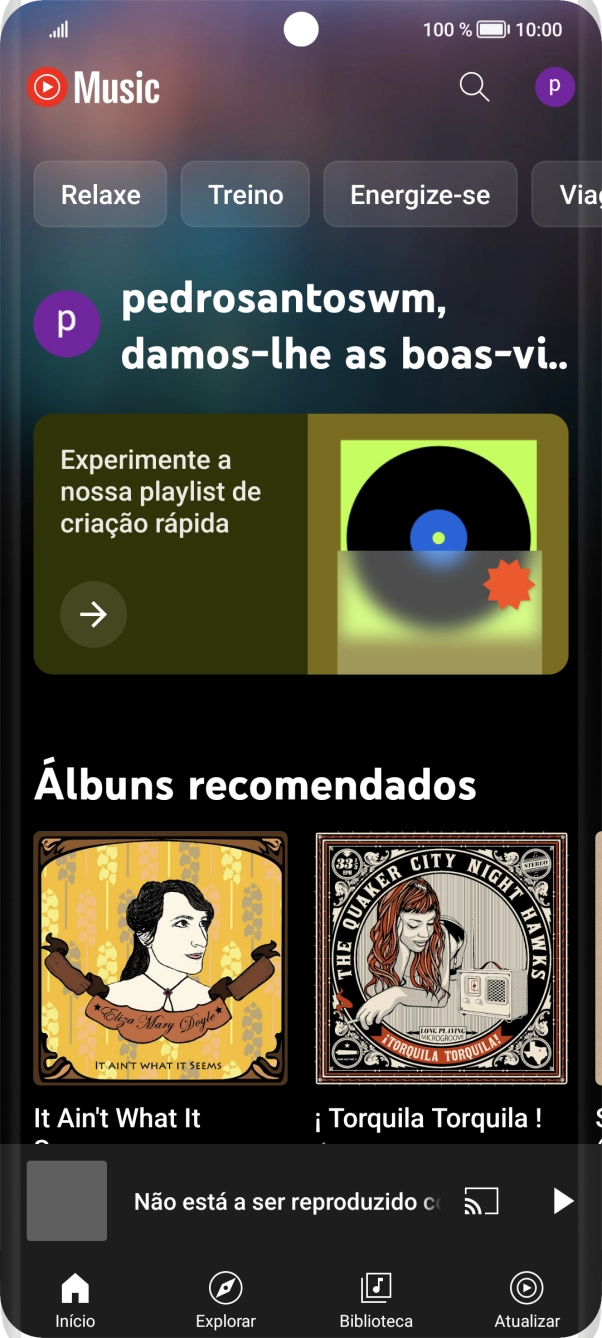Image resolution: width=602 pixels, height=1338 pixels.
Task: Select the Relaxe chip
Action: tap(100, 194)
